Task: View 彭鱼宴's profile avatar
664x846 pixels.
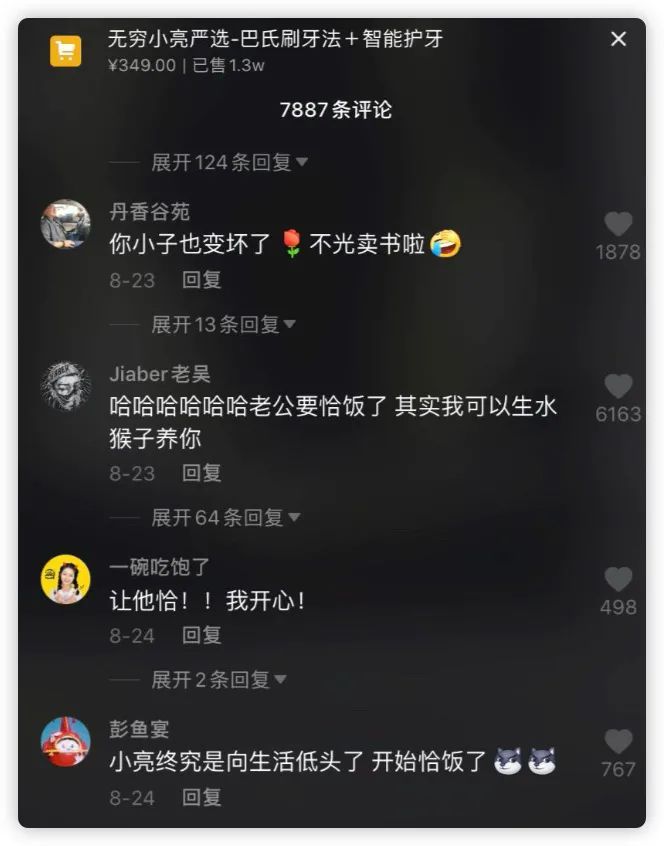Action: [x=66, y=741]
